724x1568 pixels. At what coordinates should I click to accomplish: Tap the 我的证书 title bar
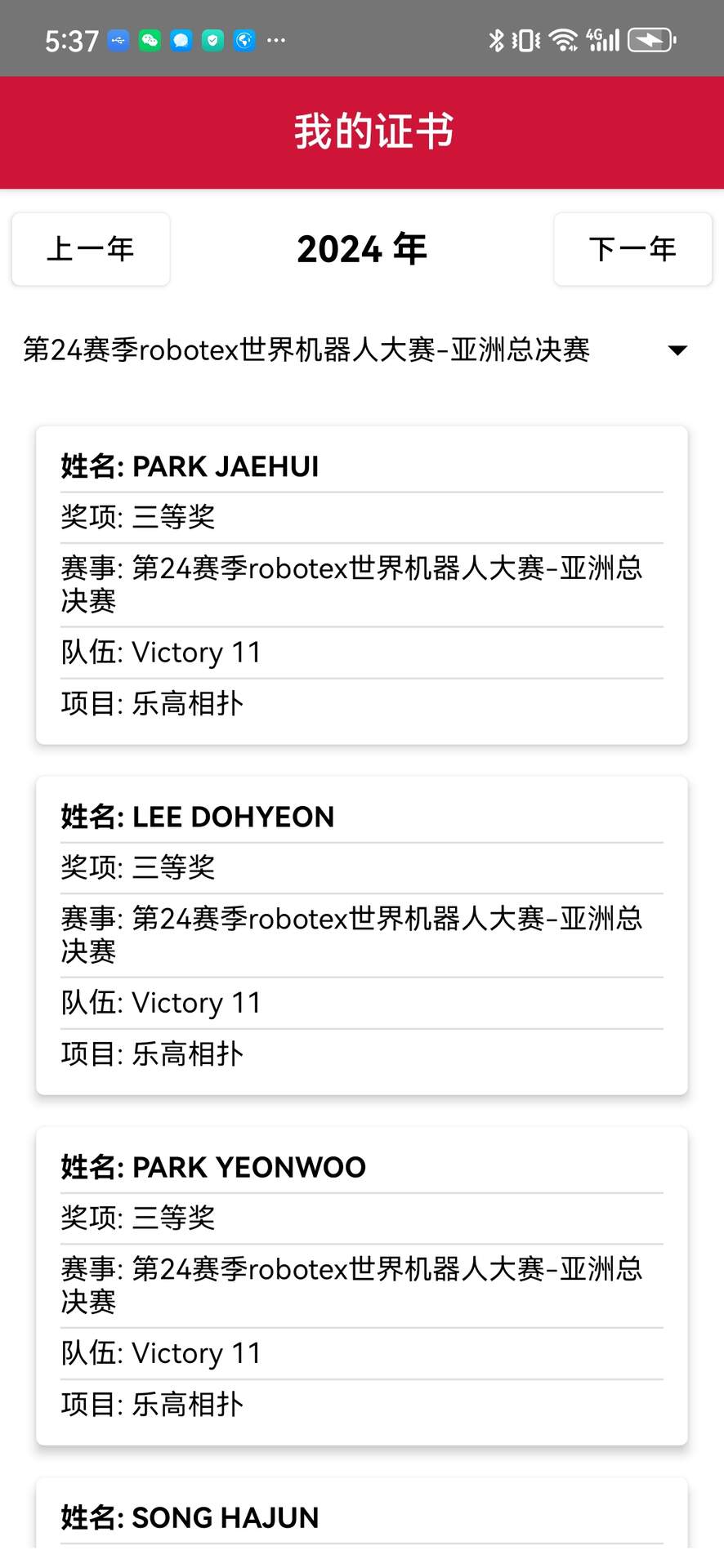pyautogui.click(x=362, y=131)
